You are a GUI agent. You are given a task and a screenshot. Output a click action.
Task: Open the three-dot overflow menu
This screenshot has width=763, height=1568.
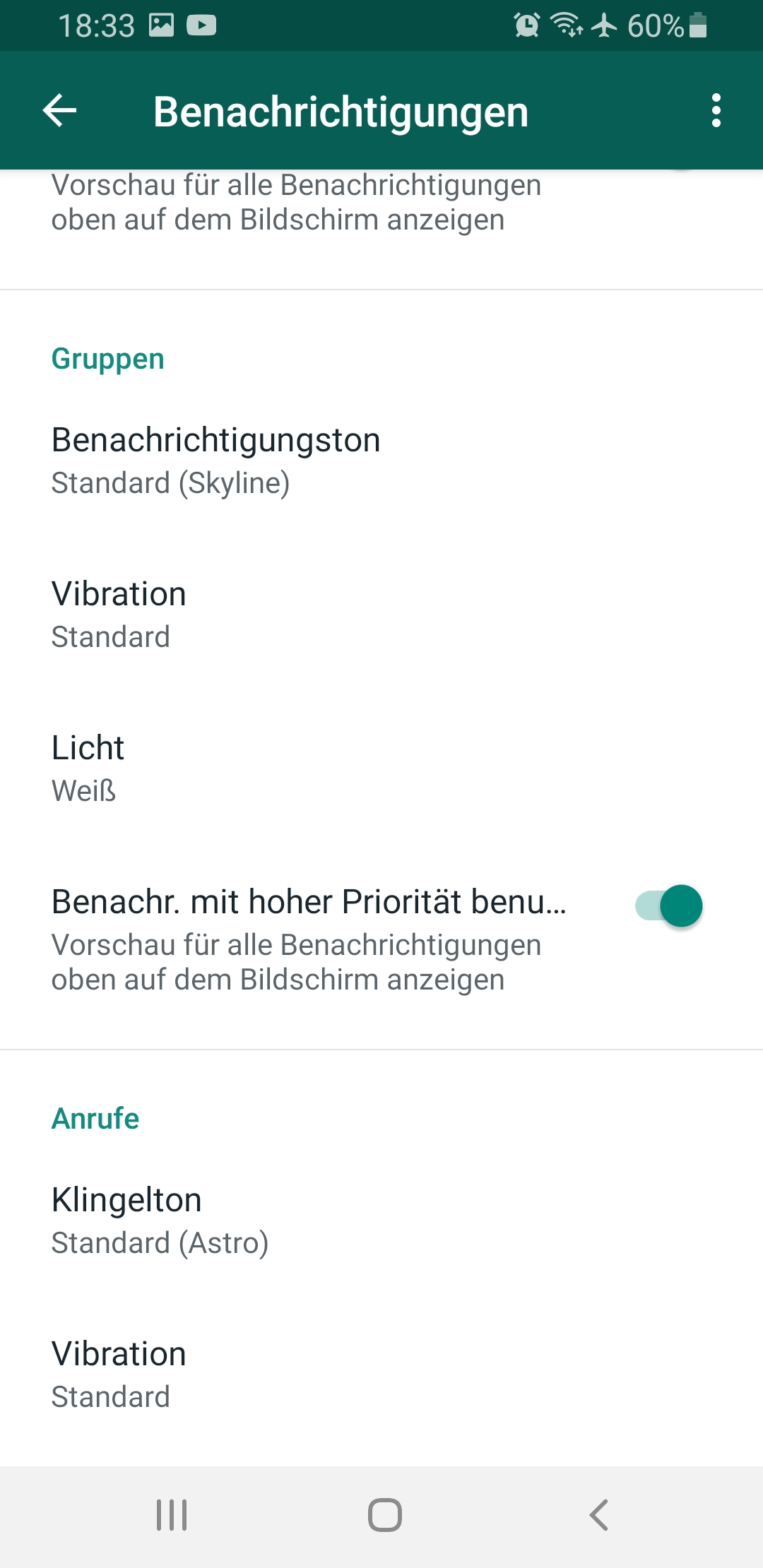point(716,111)
